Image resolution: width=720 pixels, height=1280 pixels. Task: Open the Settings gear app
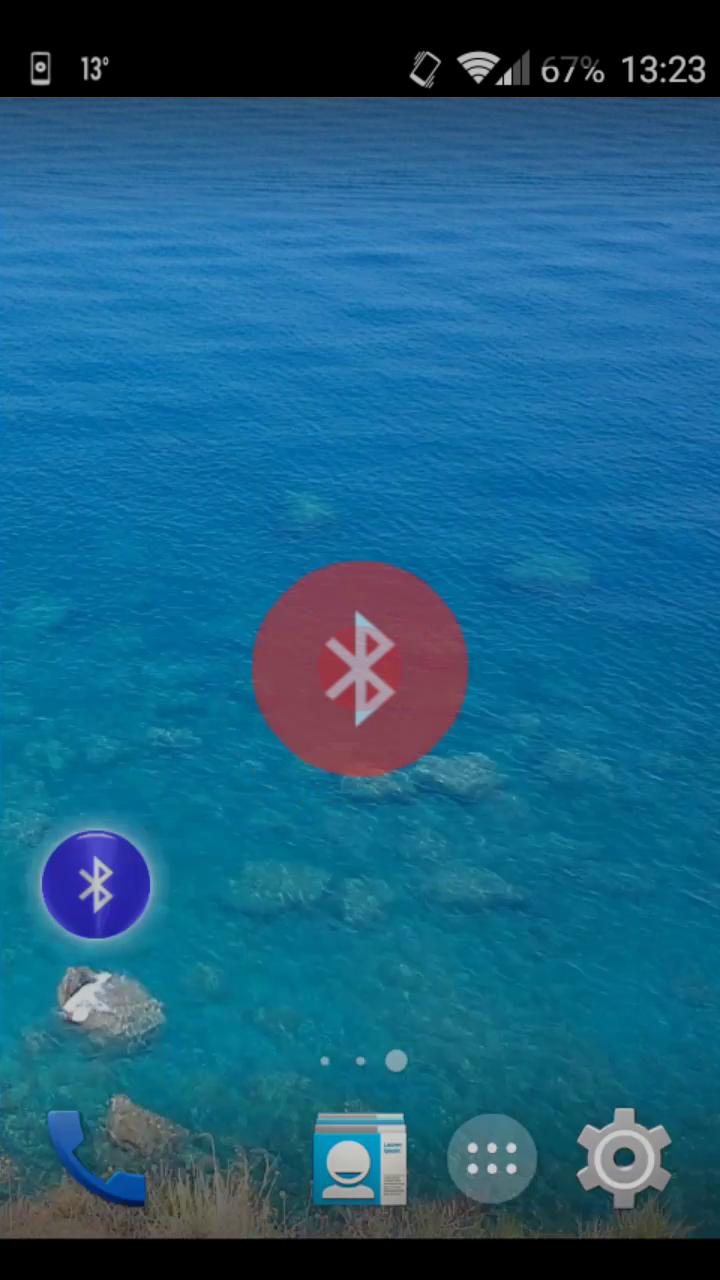(x=624, y=1158)
